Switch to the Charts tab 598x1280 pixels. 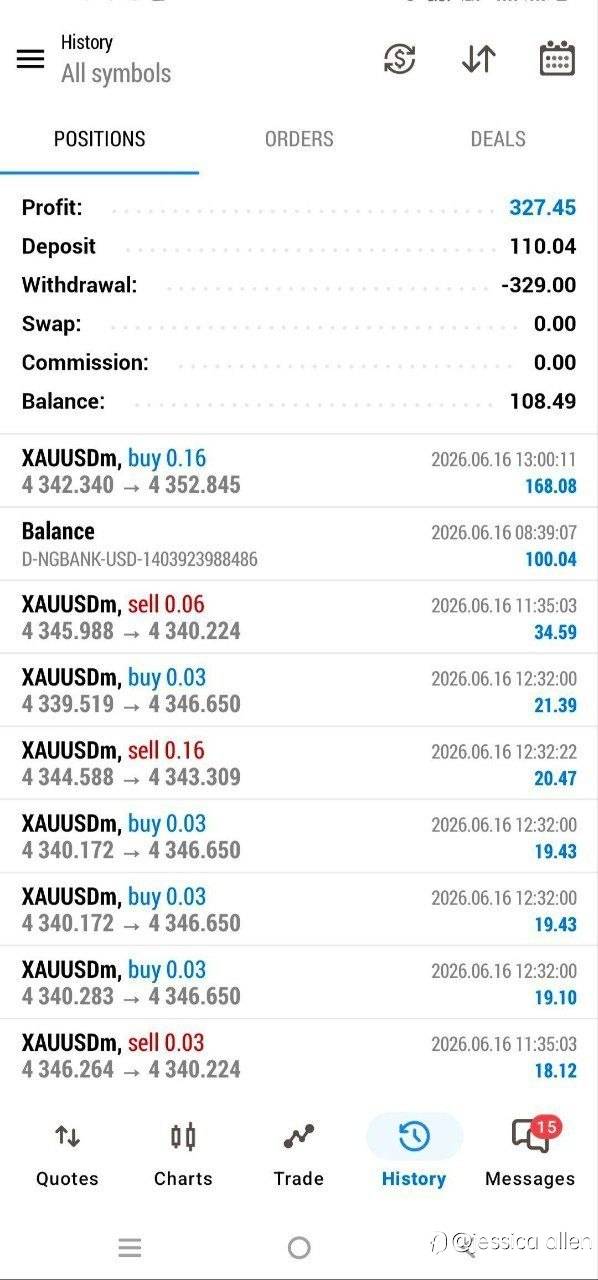183,1154
